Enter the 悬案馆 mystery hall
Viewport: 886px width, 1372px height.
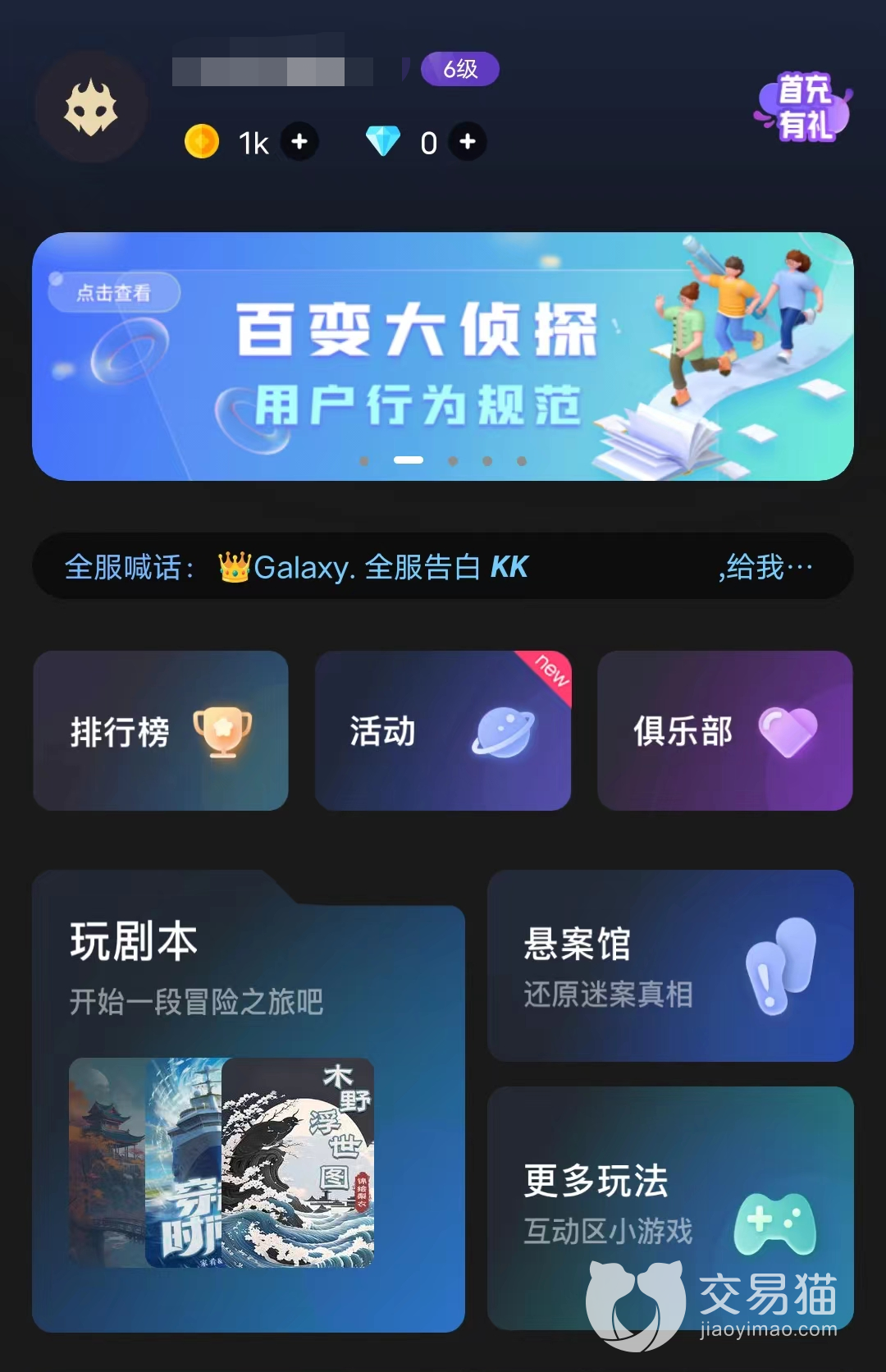[x=670, y=966]
